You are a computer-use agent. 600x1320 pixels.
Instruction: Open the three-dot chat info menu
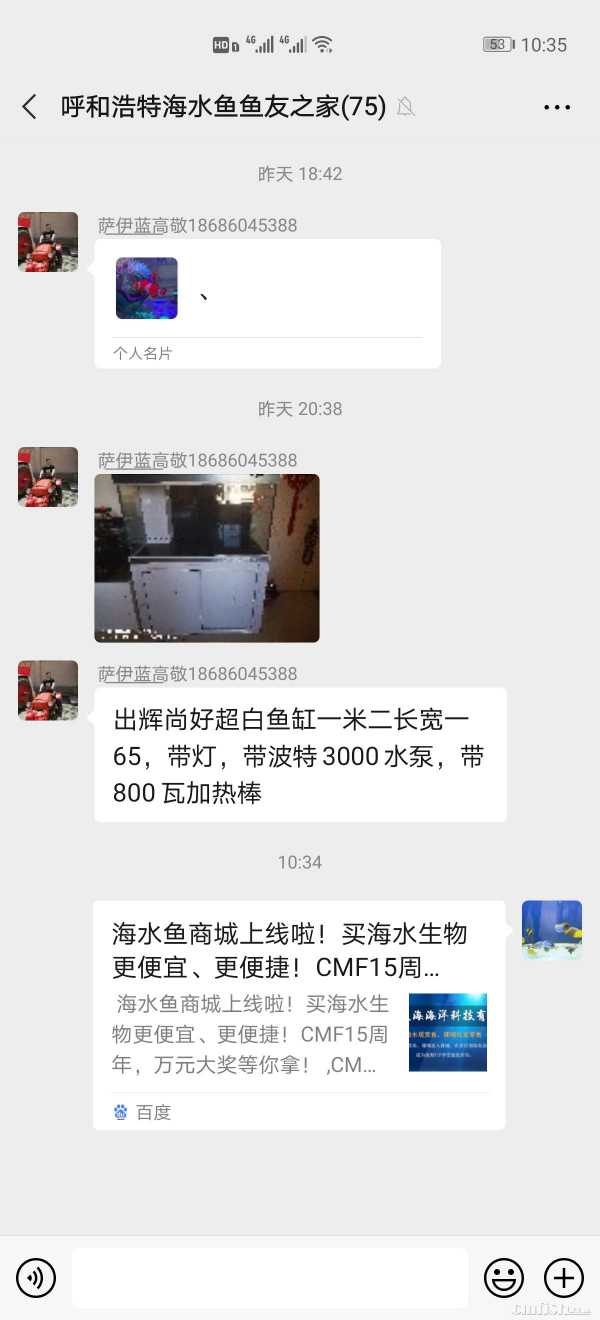tap(557, 107)
